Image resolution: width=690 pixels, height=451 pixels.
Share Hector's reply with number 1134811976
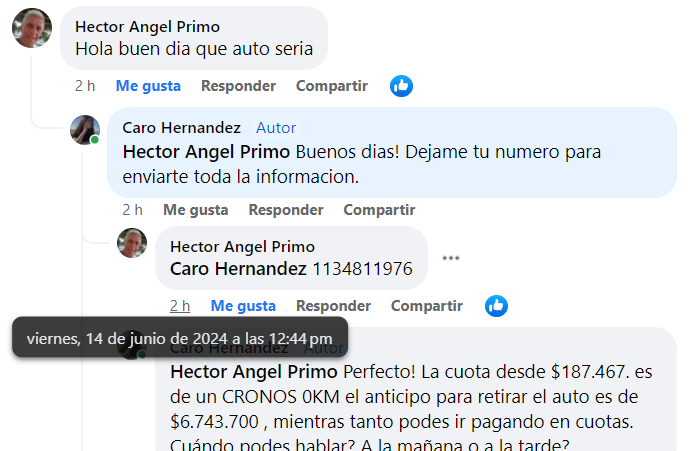[x=427, y=306]
